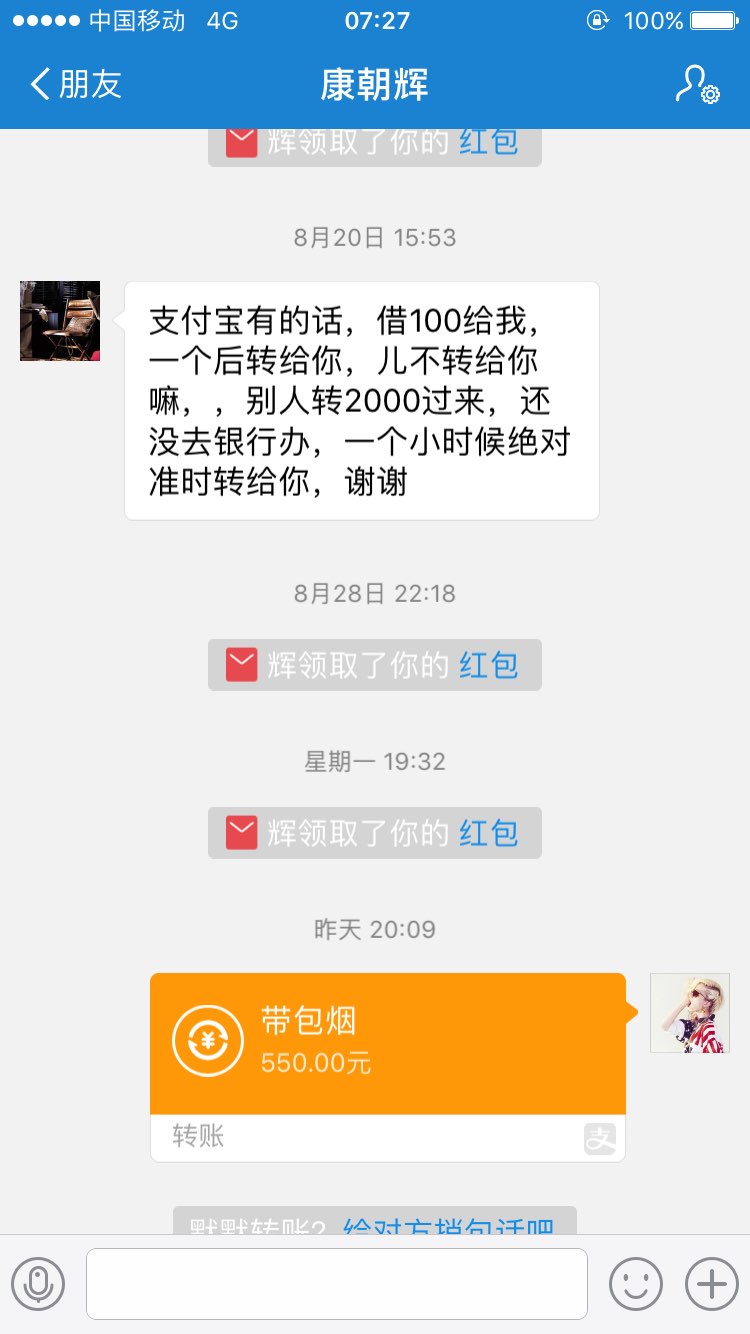Open the emoji picker

tap(636, 1283)
